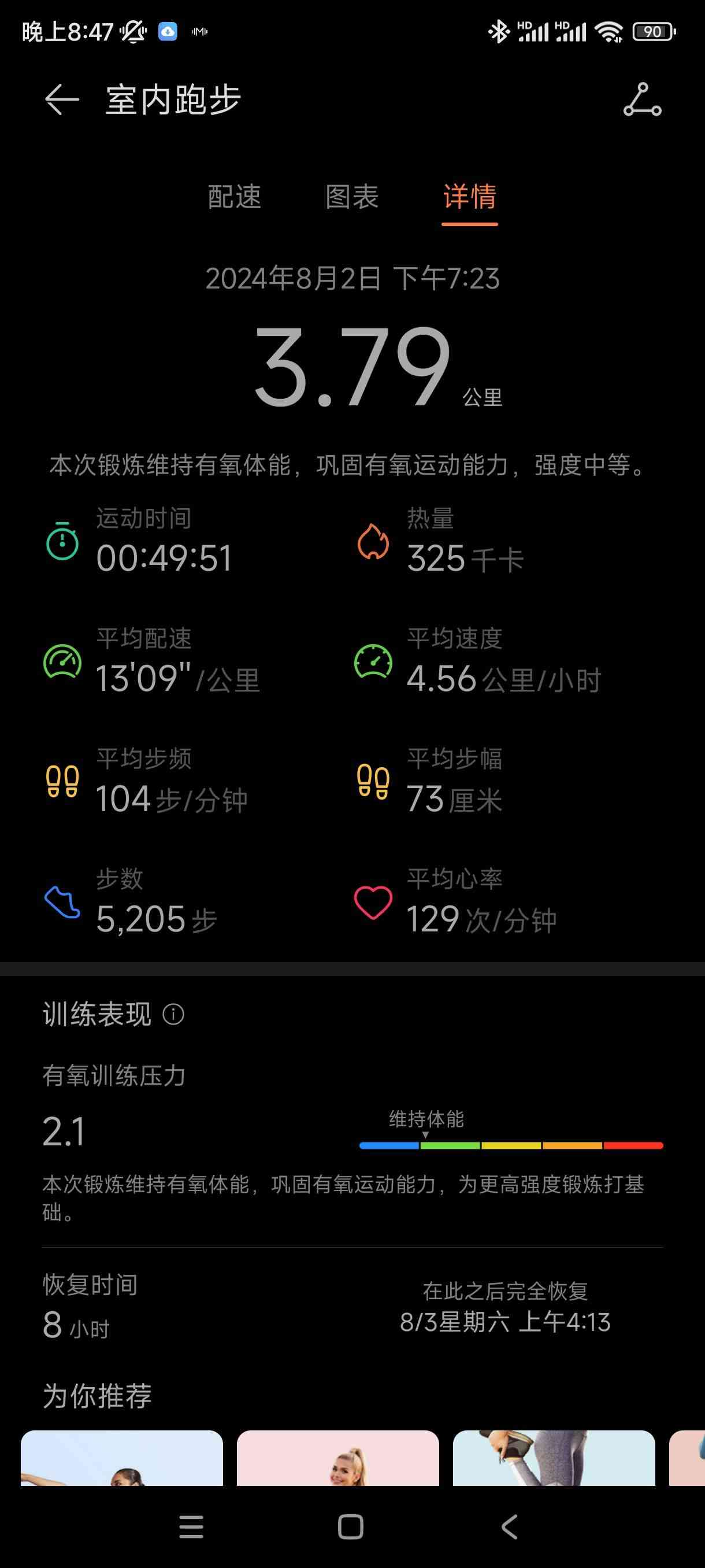Switch to the 配速 tab
Screen dimensions: 705x1568
[x=234, y=197]
